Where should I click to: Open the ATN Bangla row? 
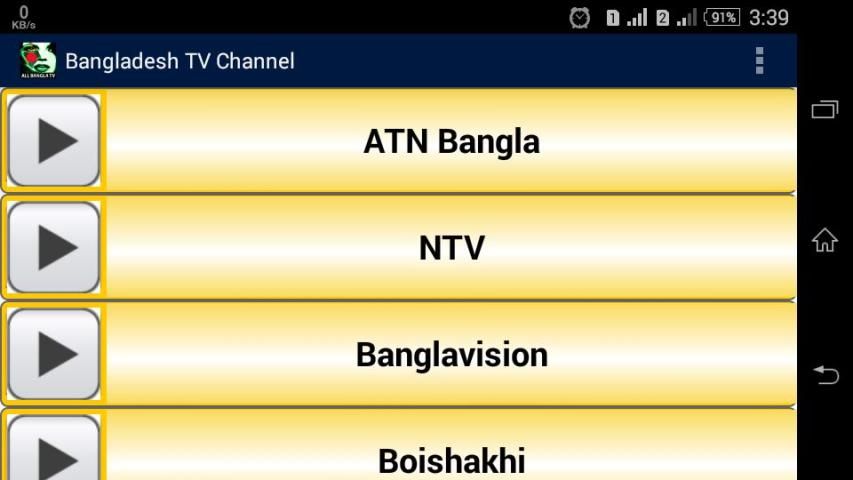click(451, 141)
